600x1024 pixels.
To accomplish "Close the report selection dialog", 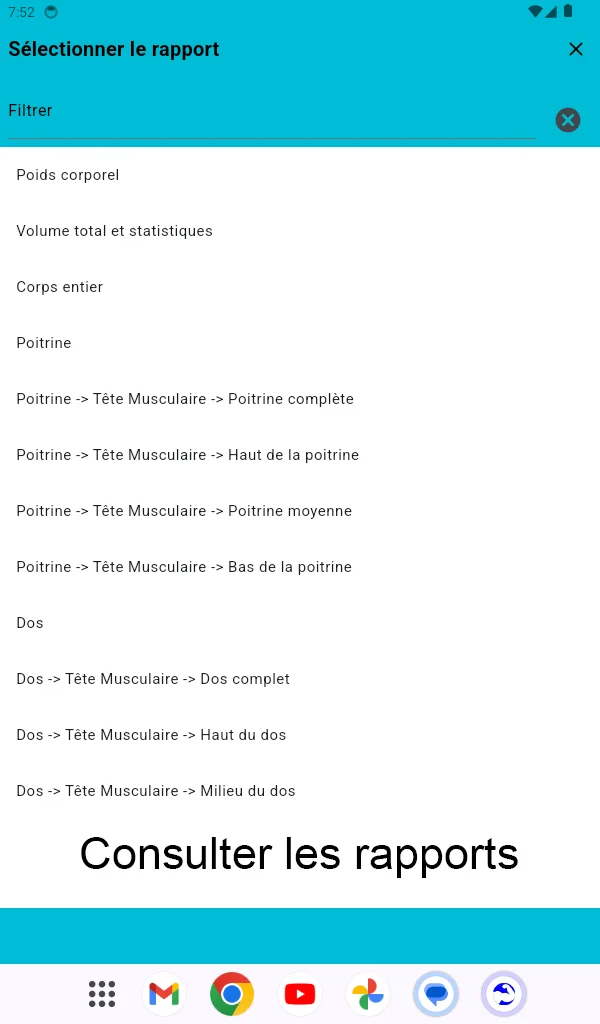I will coord(576,49).
